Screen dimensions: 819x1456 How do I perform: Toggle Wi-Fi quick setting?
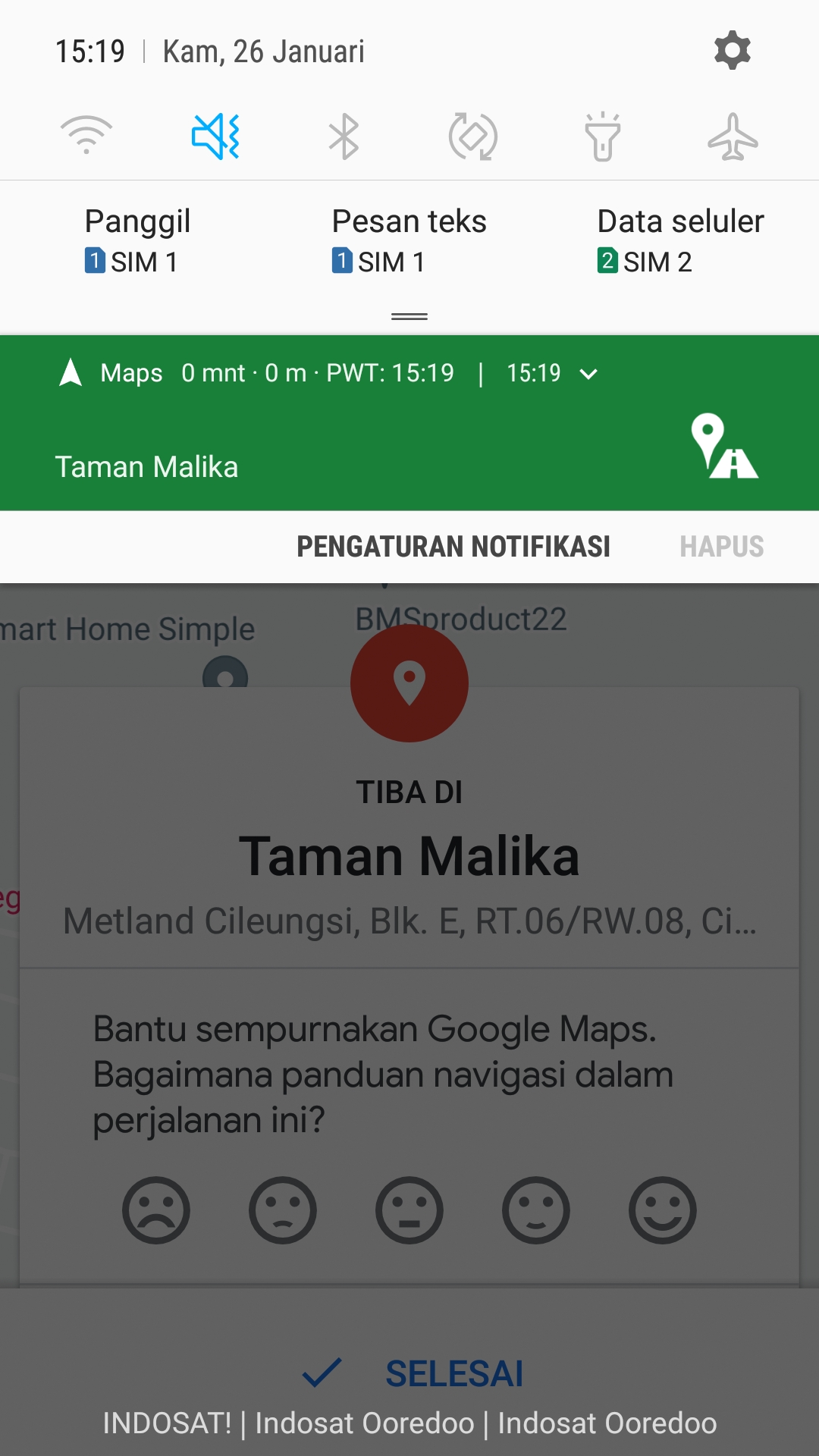(x=86, y=136)
